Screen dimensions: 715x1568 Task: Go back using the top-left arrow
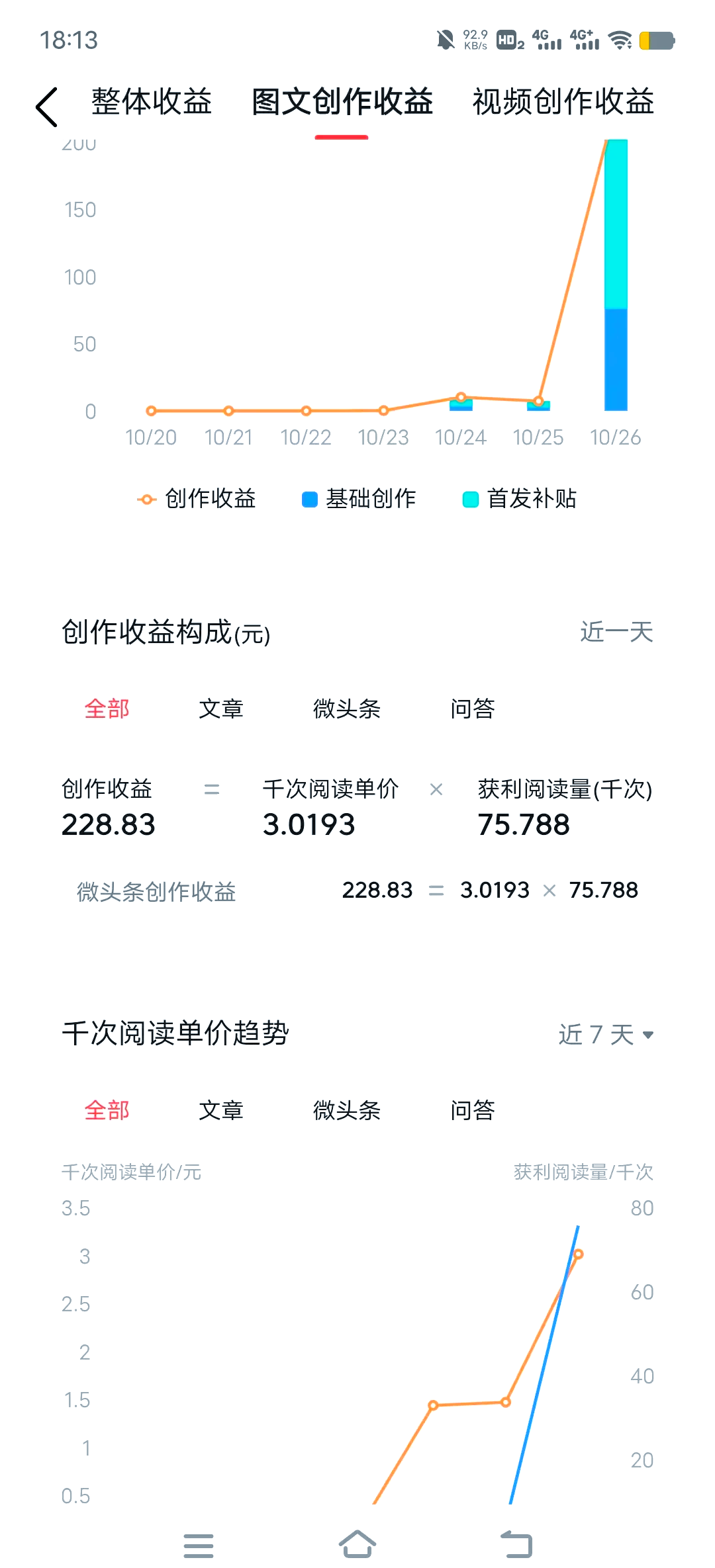(46, 106)
